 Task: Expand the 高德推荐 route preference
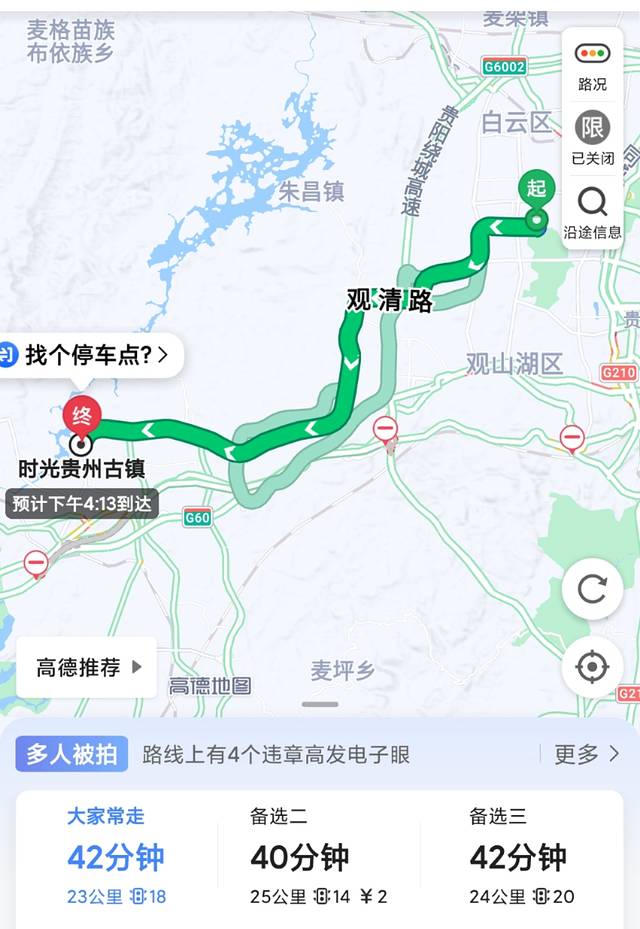(88, 667)
